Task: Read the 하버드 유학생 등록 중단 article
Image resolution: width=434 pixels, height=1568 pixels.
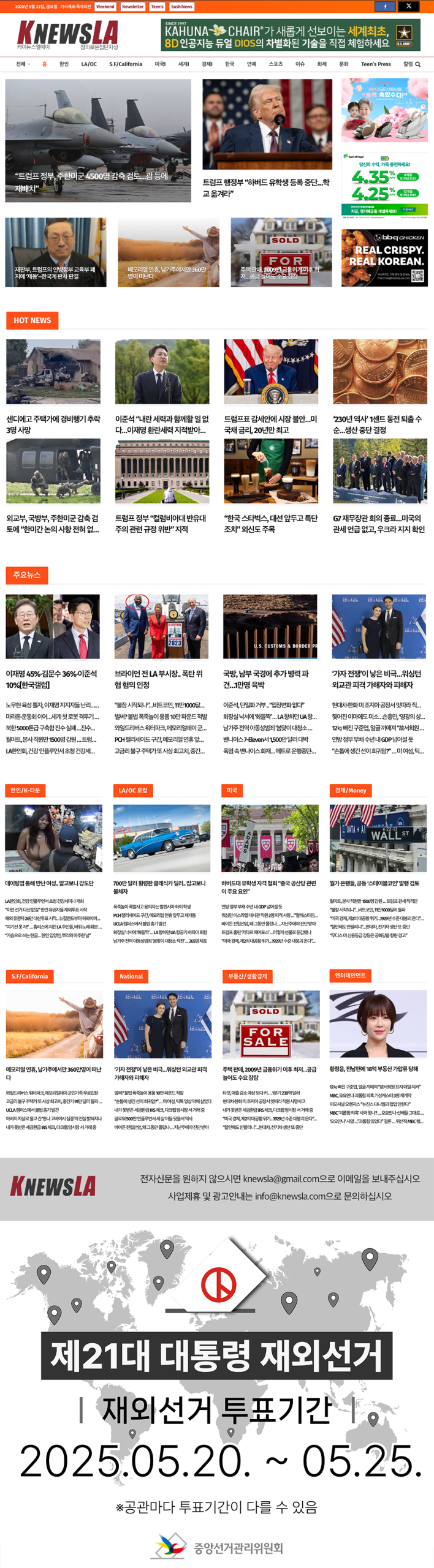Action: [267, 187]
